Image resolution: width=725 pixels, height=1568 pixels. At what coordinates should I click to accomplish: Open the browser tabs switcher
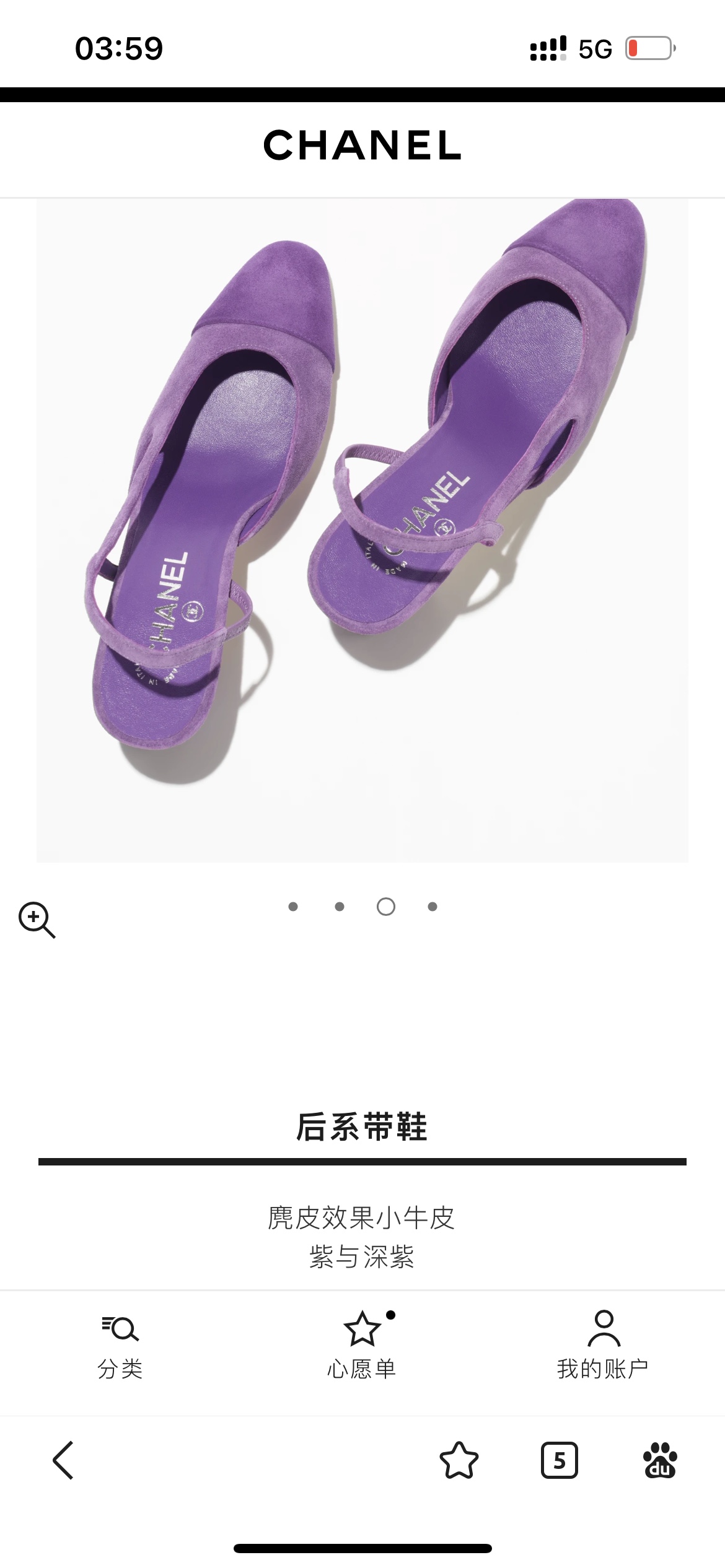pyautogui.click(x=560, y=1460)
